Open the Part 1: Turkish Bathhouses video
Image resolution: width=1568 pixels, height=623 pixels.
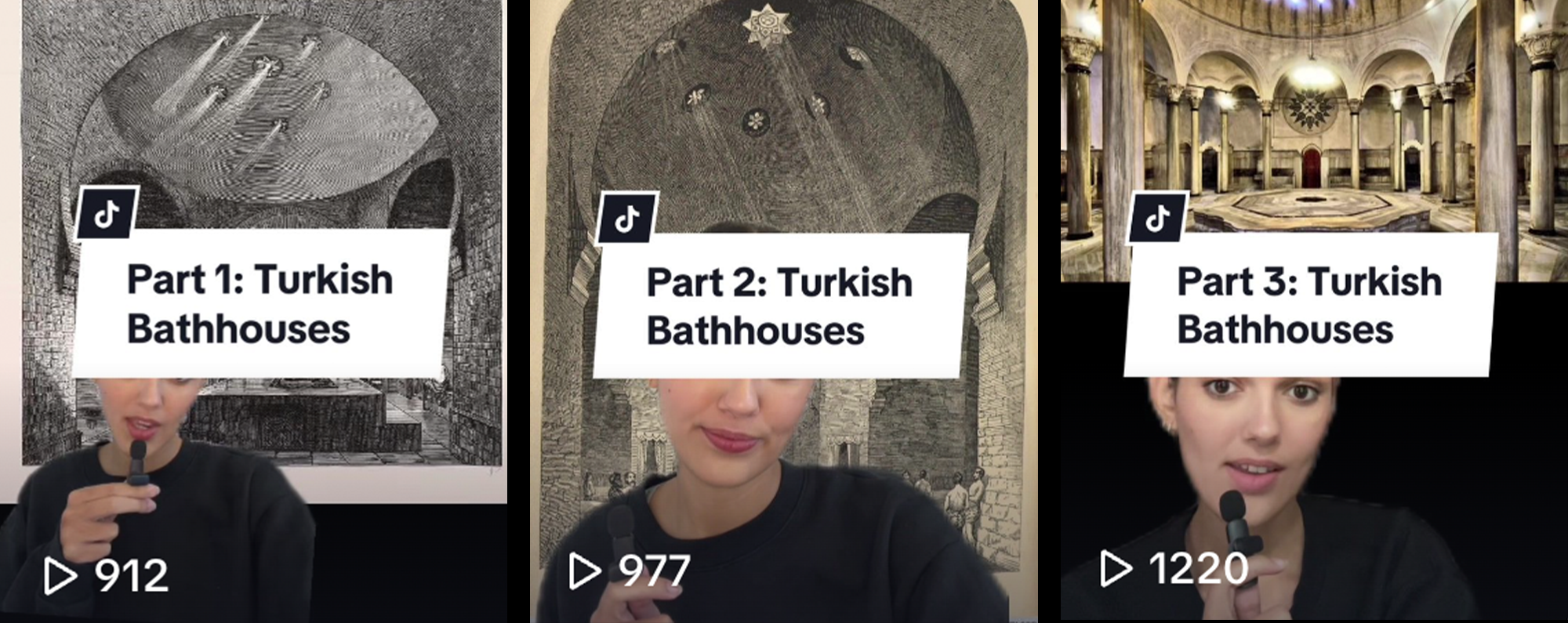coord(253,311)
